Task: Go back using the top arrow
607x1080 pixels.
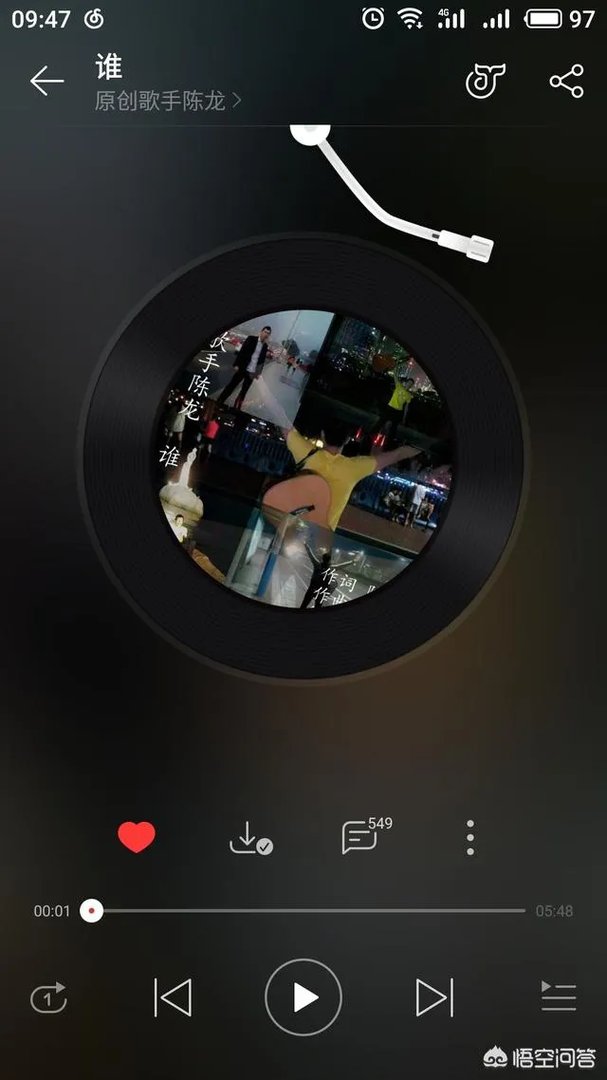Action: point(46,82)
